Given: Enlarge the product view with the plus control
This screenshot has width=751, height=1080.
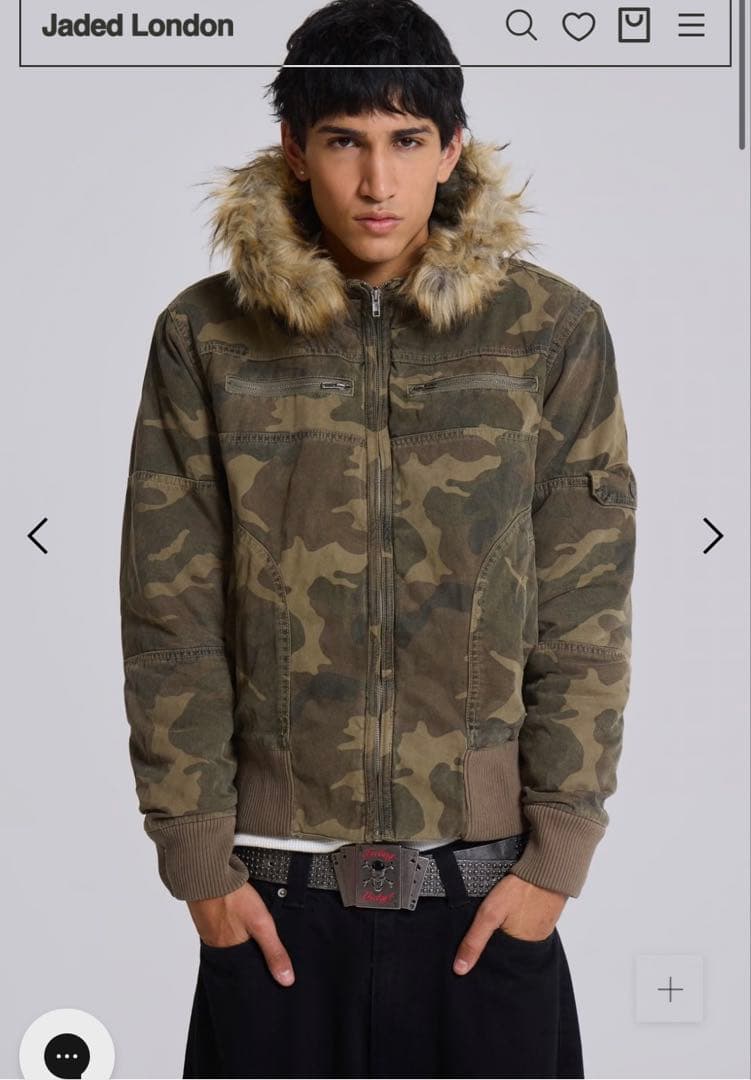Looking at the screenshot, I should [670, 989].
